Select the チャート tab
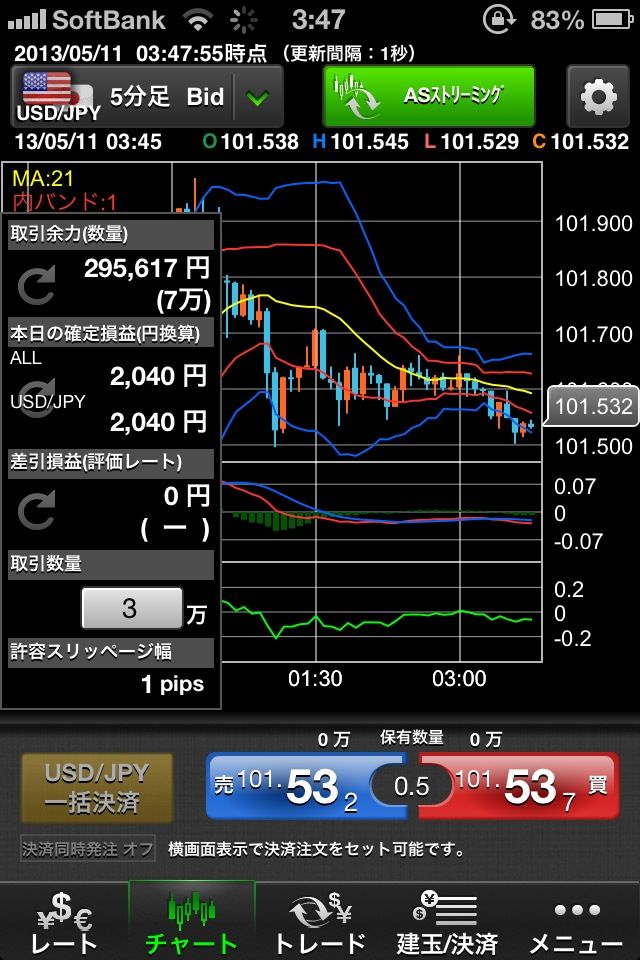Image resolution: width=640 pixels, height=960 pixels. coord(192,921)
